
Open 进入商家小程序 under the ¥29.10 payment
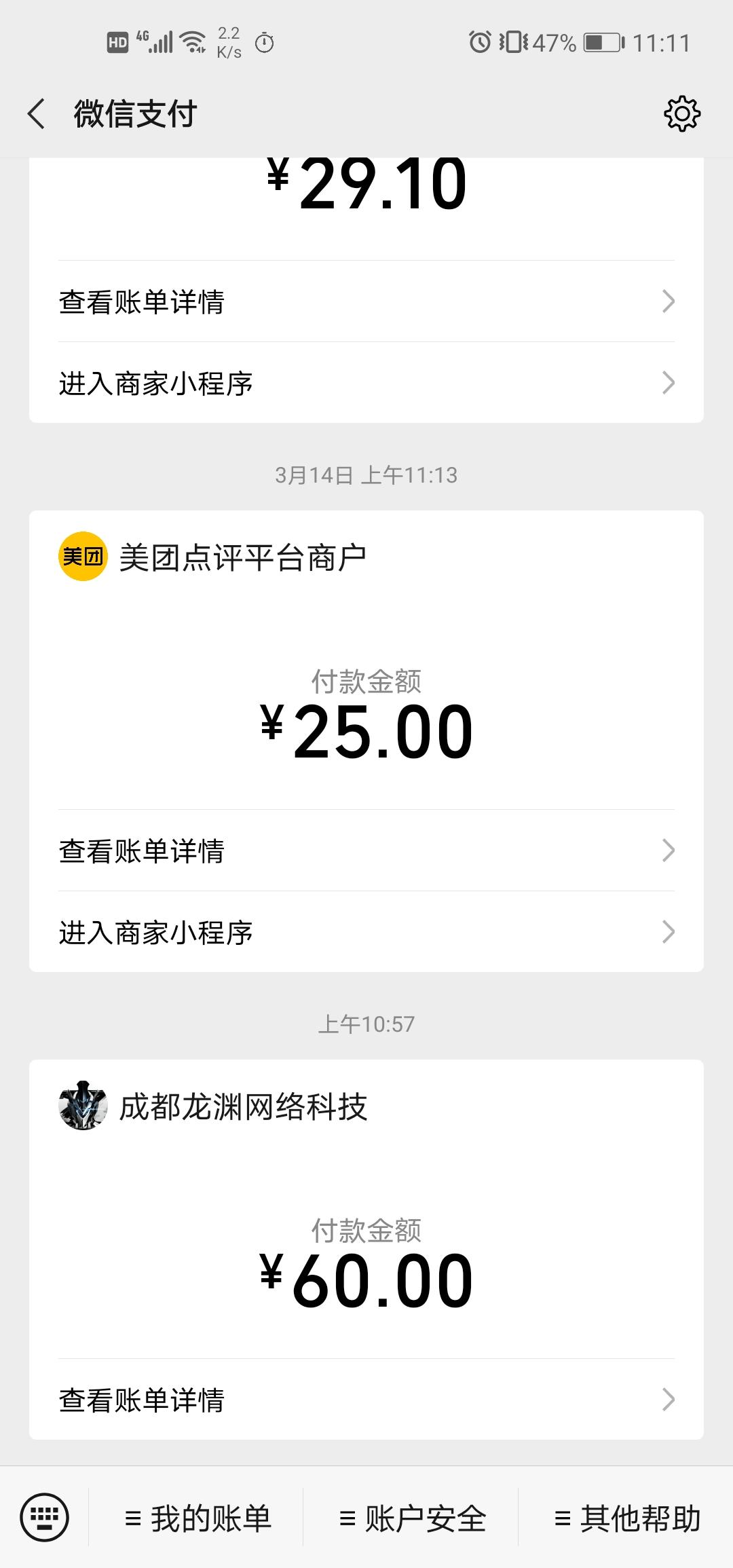366,383
